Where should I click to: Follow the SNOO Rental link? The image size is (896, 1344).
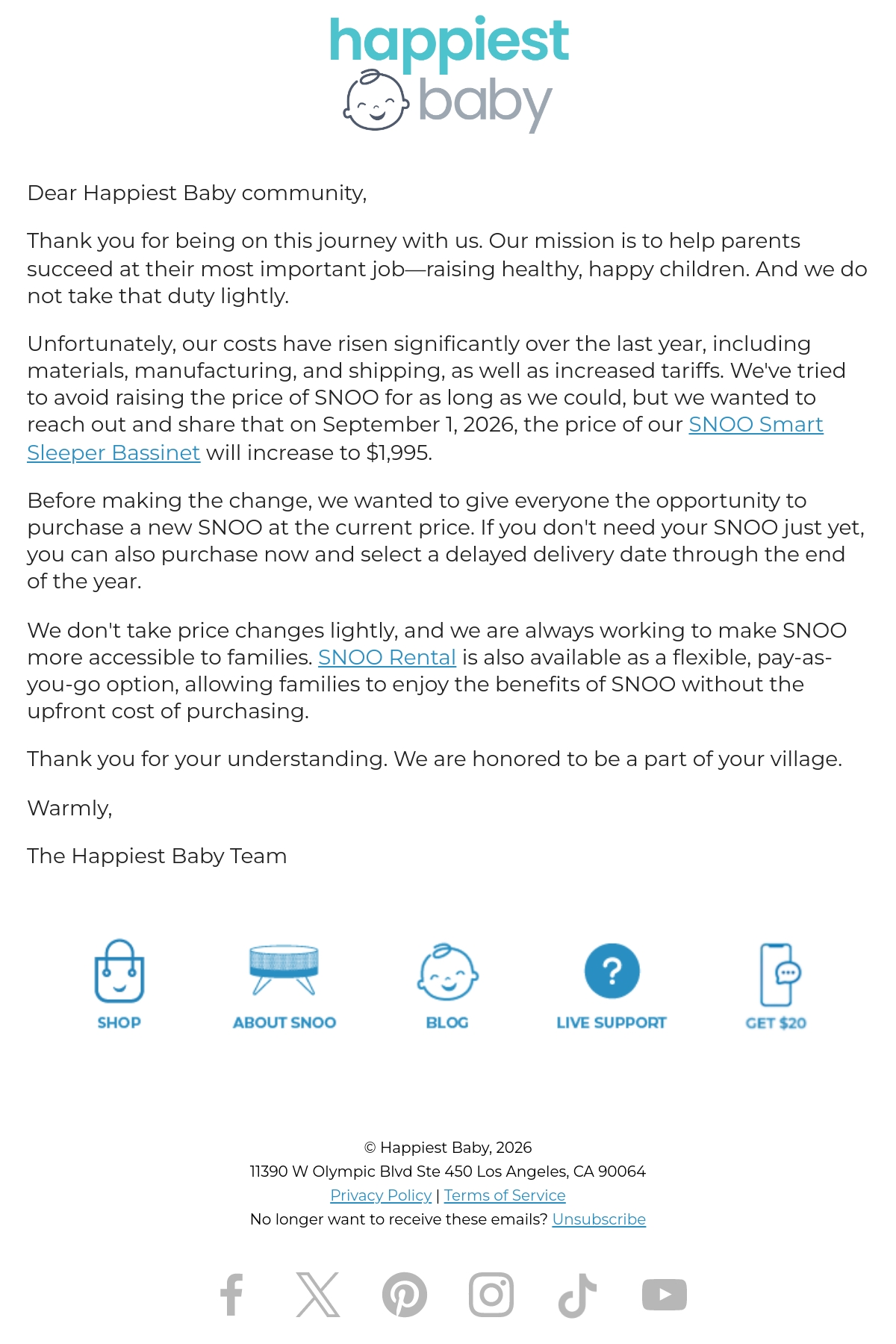click(387, 658)
